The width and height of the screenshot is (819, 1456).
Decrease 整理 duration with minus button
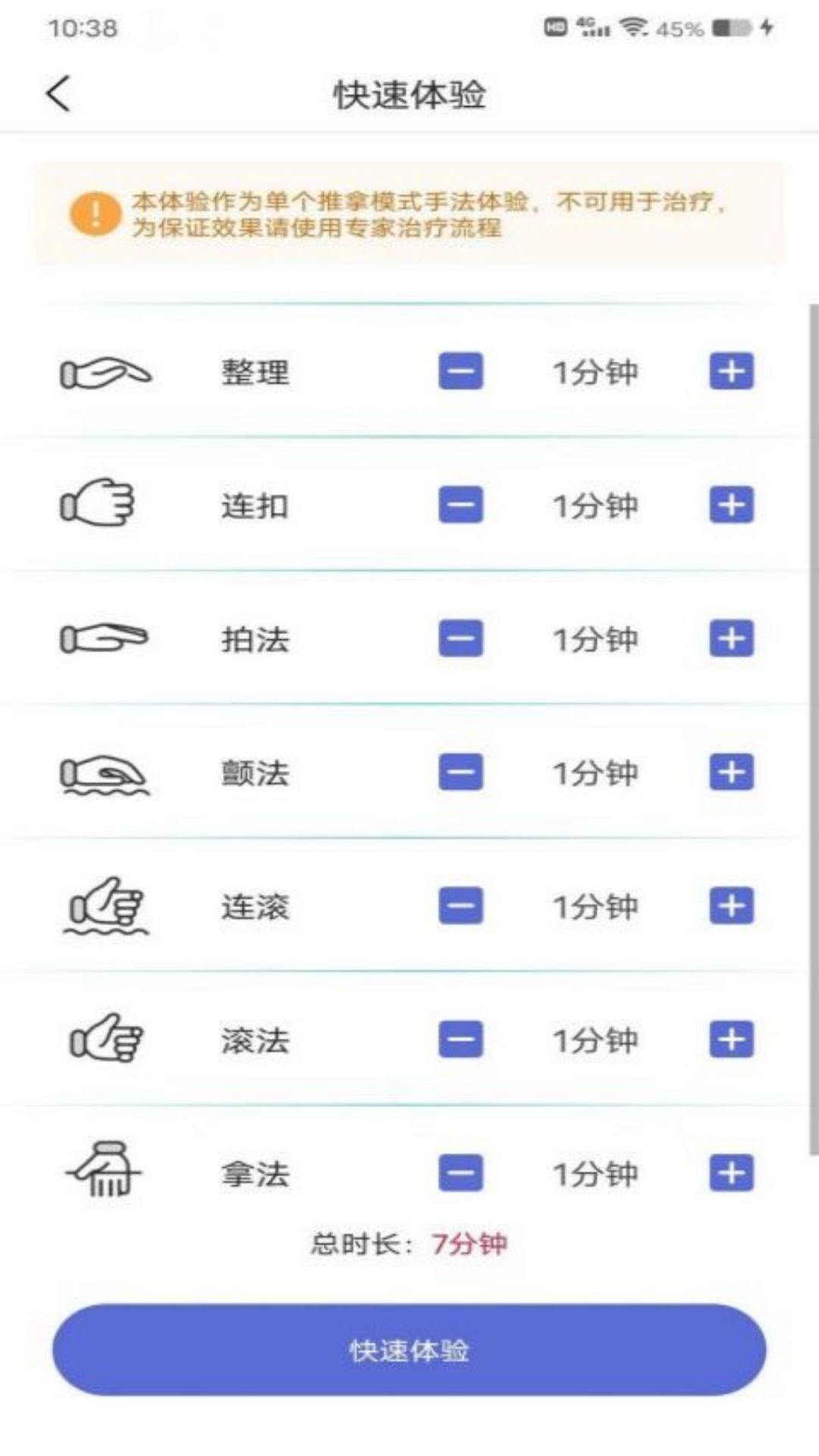pos(461,372)
